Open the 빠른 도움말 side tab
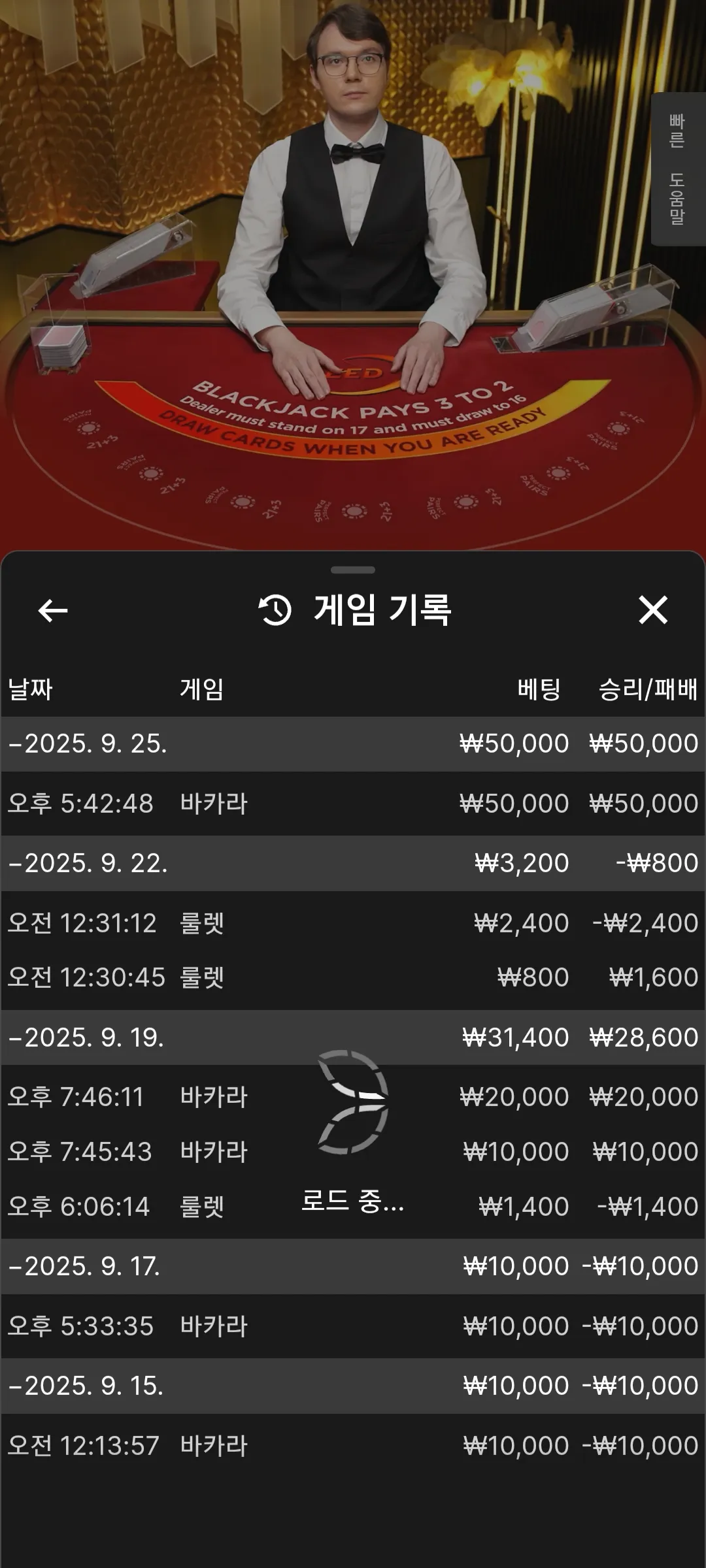This screenshot has width=706, height=1568. click(x=678, y=169)
